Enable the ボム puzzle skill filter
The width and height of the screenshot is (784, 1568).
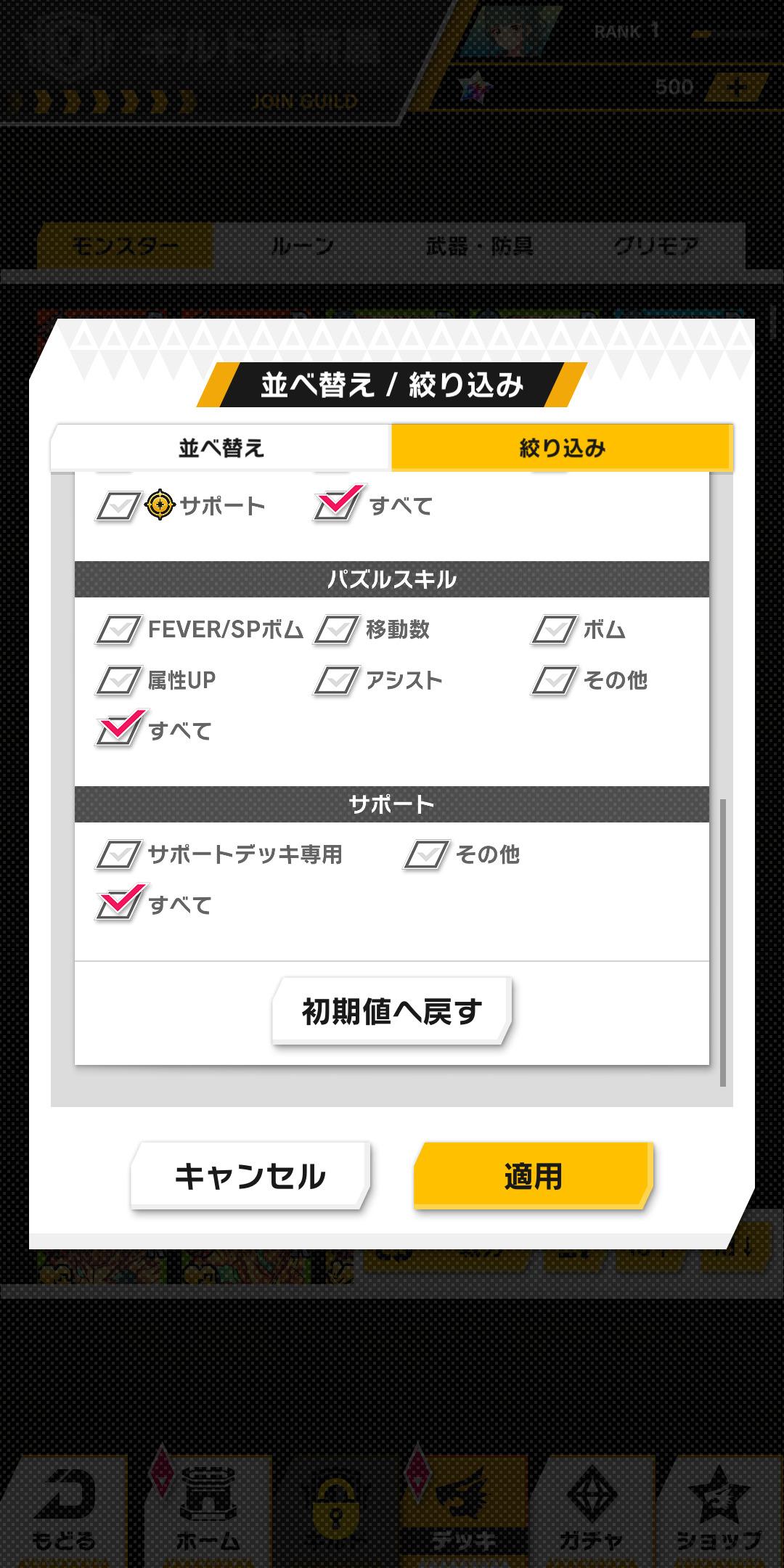point(553,629)
